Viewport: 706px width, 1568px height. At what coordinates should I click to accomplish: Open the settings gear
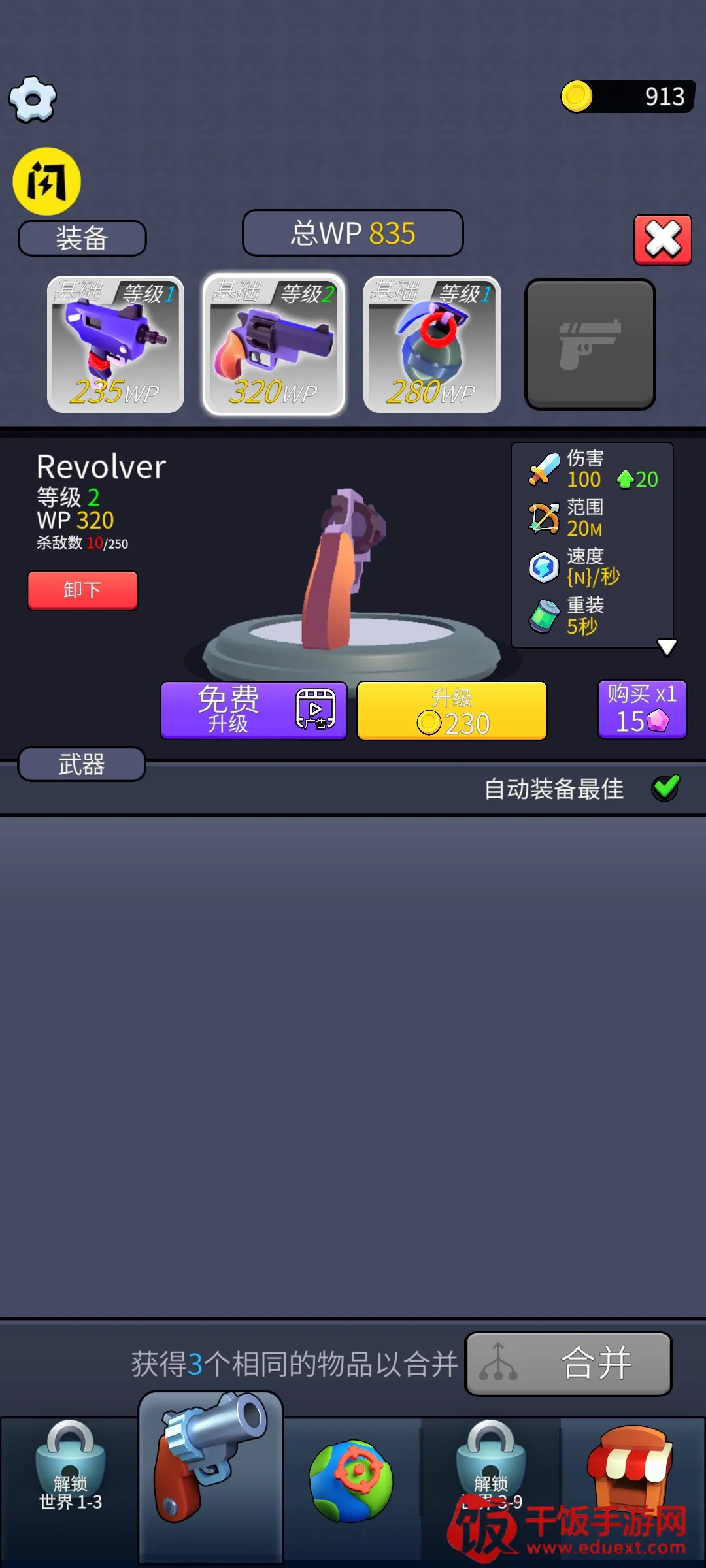click(33, 99)
